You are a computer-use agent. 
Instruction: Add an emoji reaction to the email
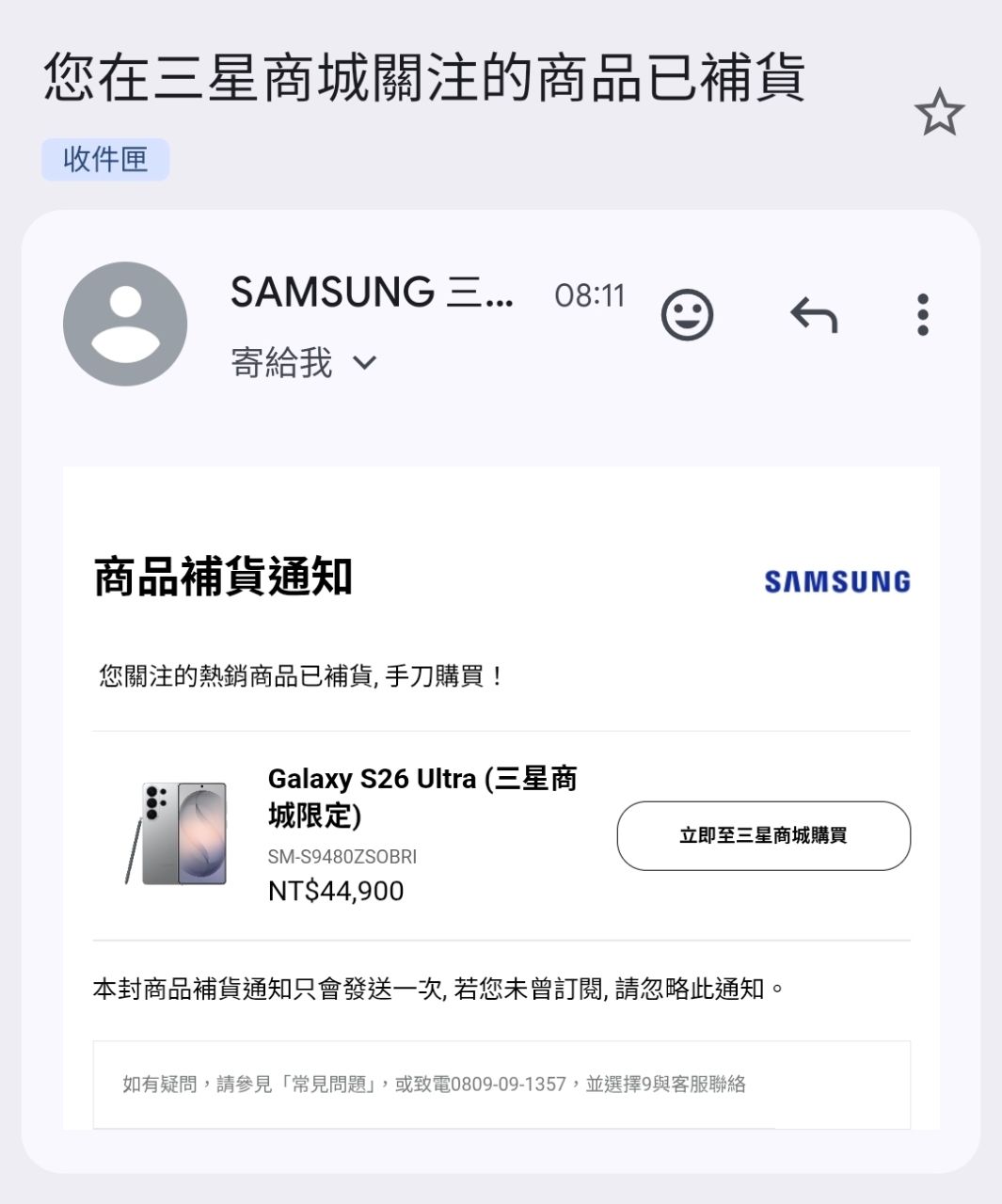tap(687, 315)
